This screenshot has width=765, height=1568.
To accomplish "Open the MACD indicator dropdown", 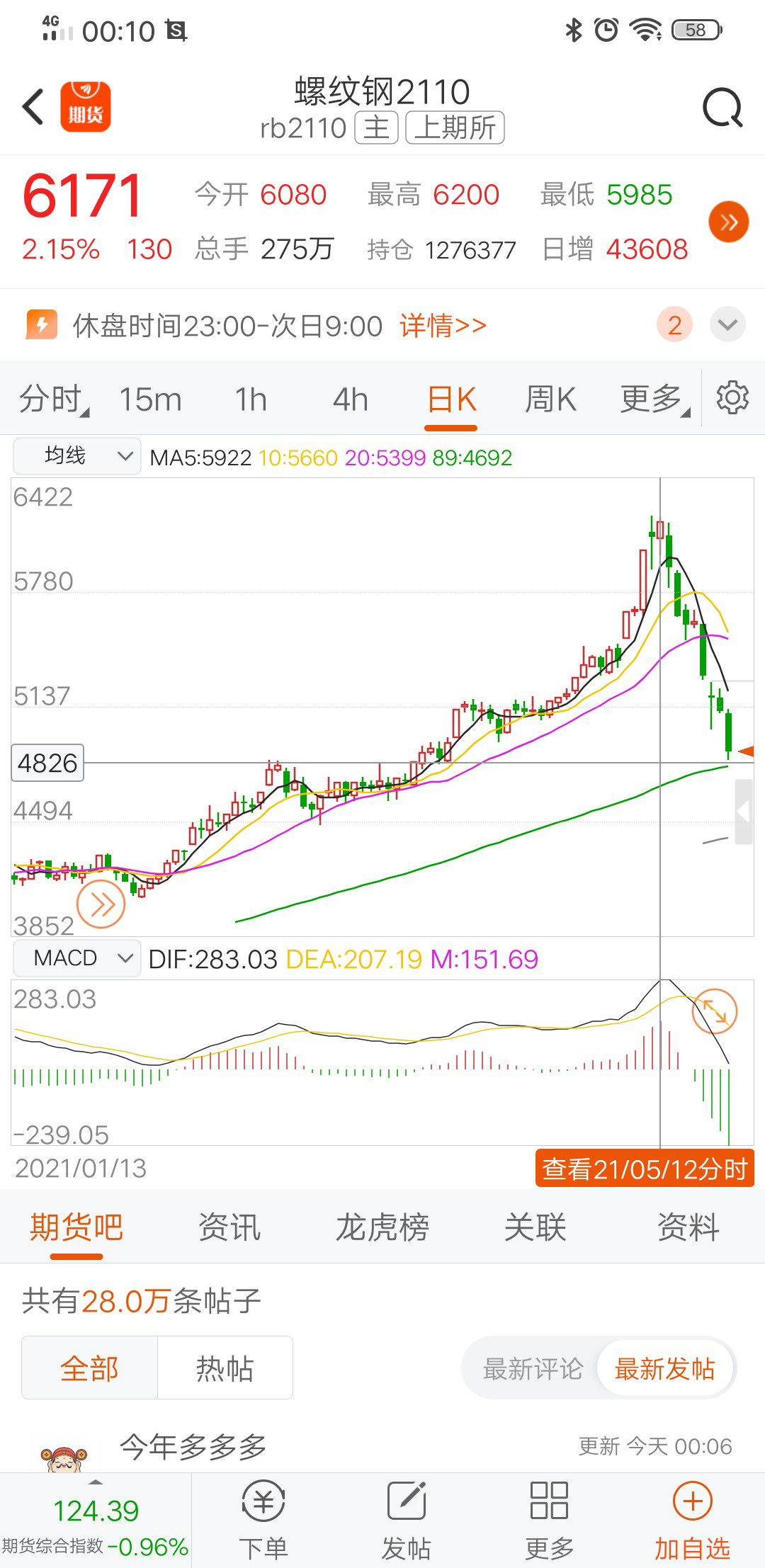I will 76,958.
